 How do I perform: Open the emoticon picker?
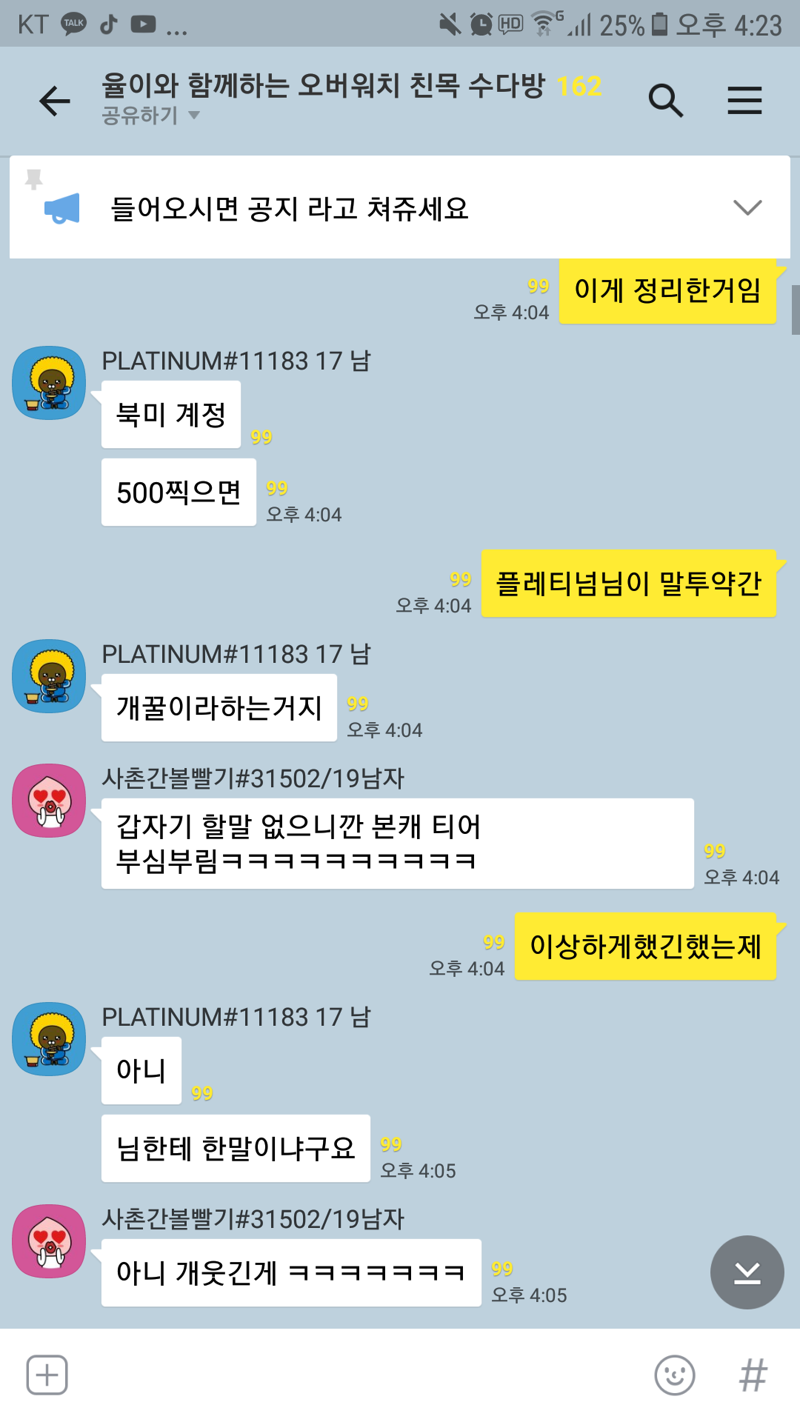click(675, 1375)
